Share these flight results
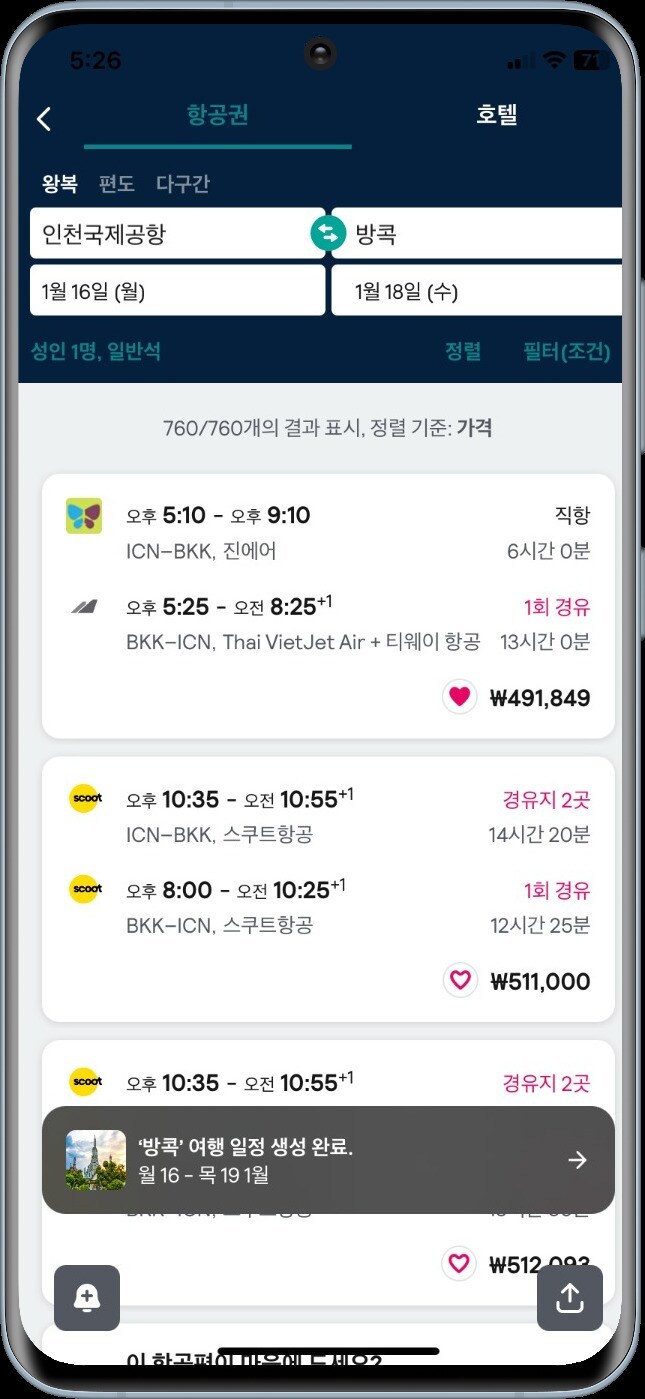The image size is (645, 1399). pos(570,1298)
